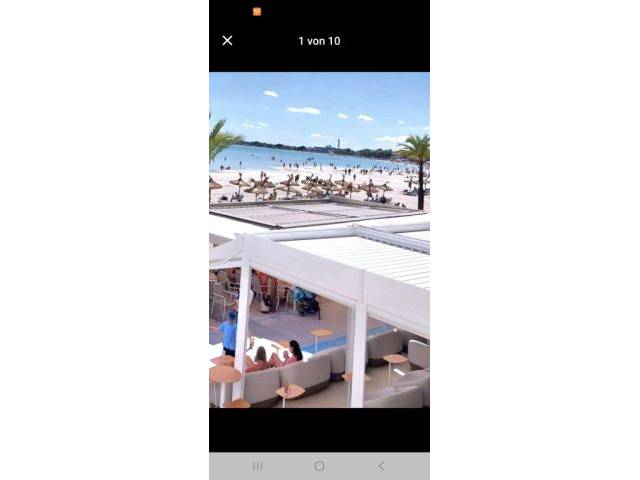Tap the system back button
640x480 pixels.
381,466
